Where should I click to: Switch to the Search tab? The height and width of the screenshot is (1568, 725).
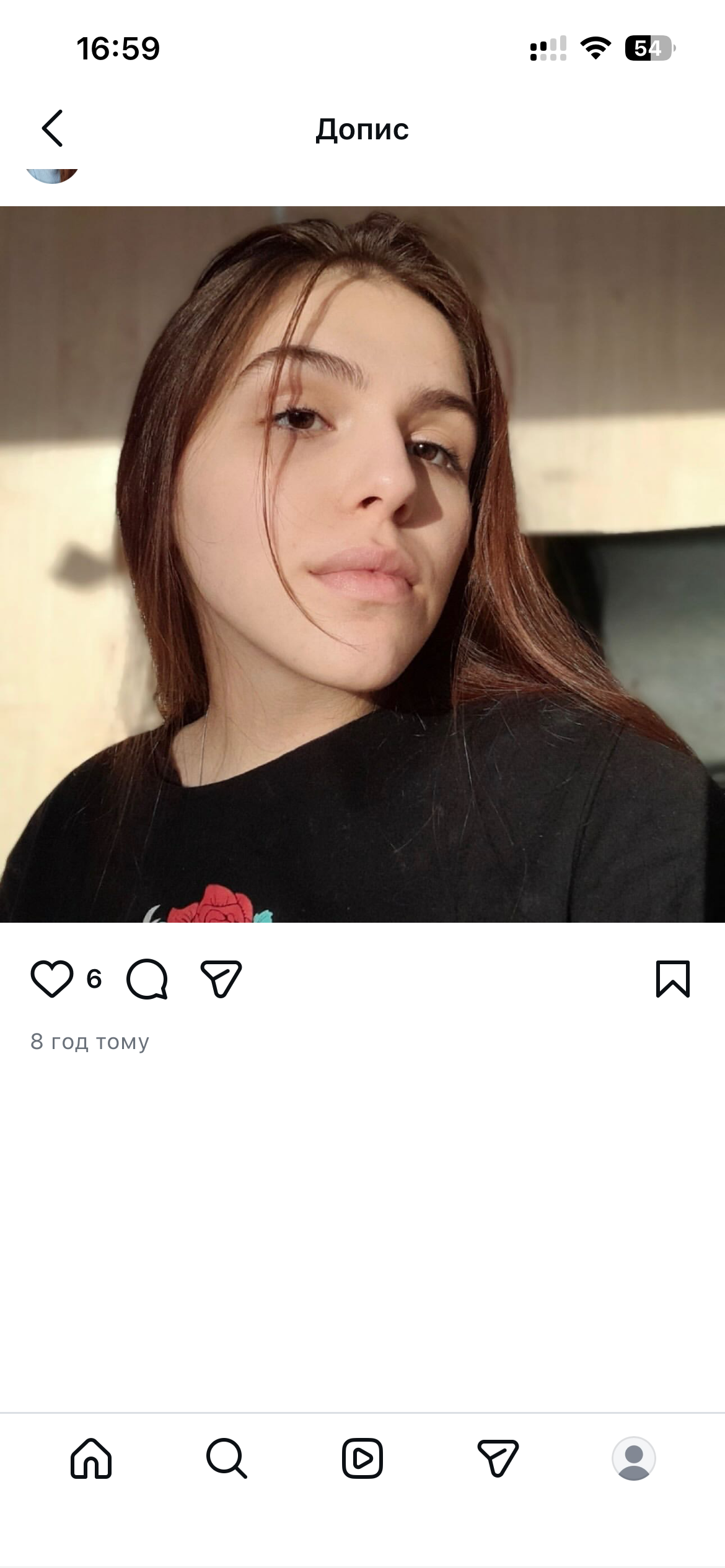click(227, 1458)
